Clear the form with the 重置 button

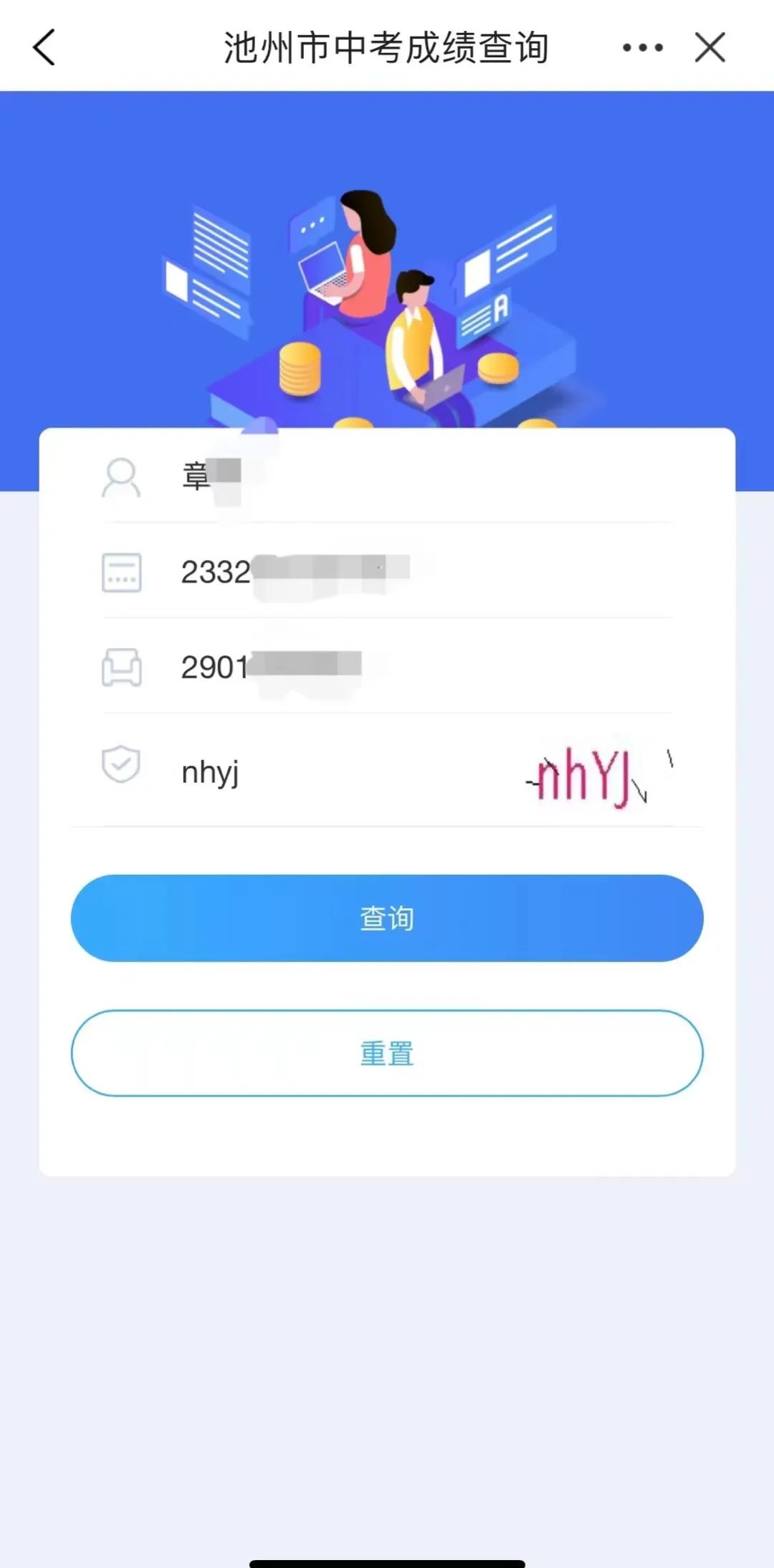tap(387, 1053)
